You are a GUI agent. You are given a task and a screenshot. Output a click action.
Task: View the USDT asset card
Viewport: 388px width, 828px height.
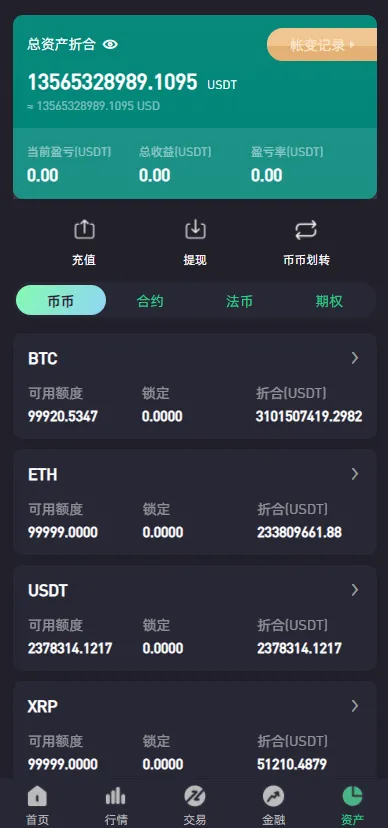click(195, 618)
